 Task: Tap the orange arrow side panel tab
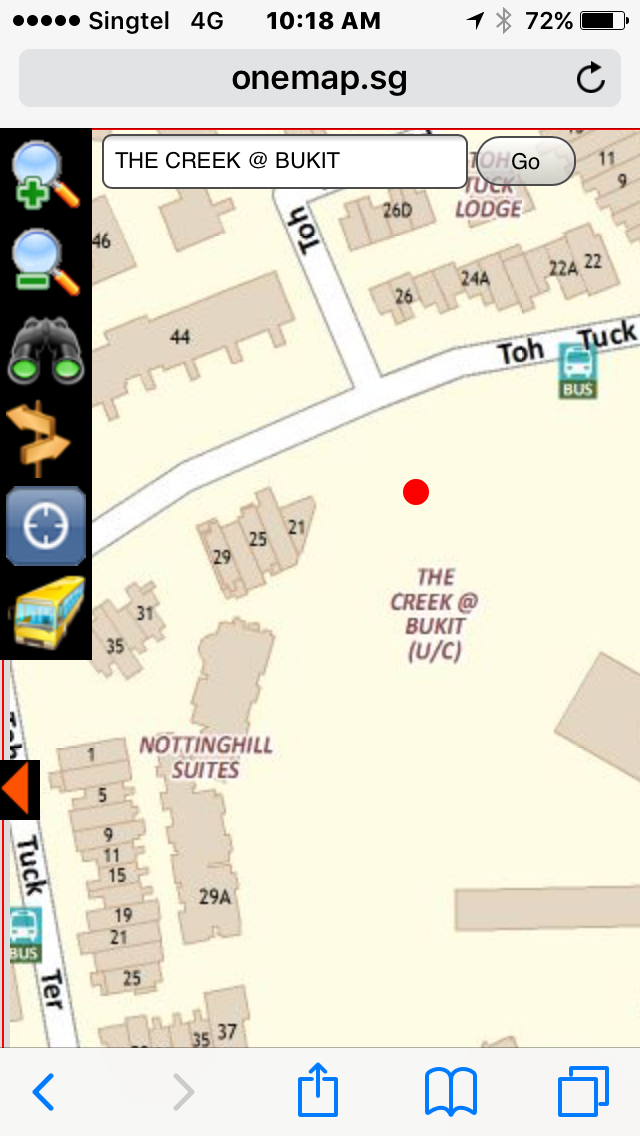pos(19,790)
